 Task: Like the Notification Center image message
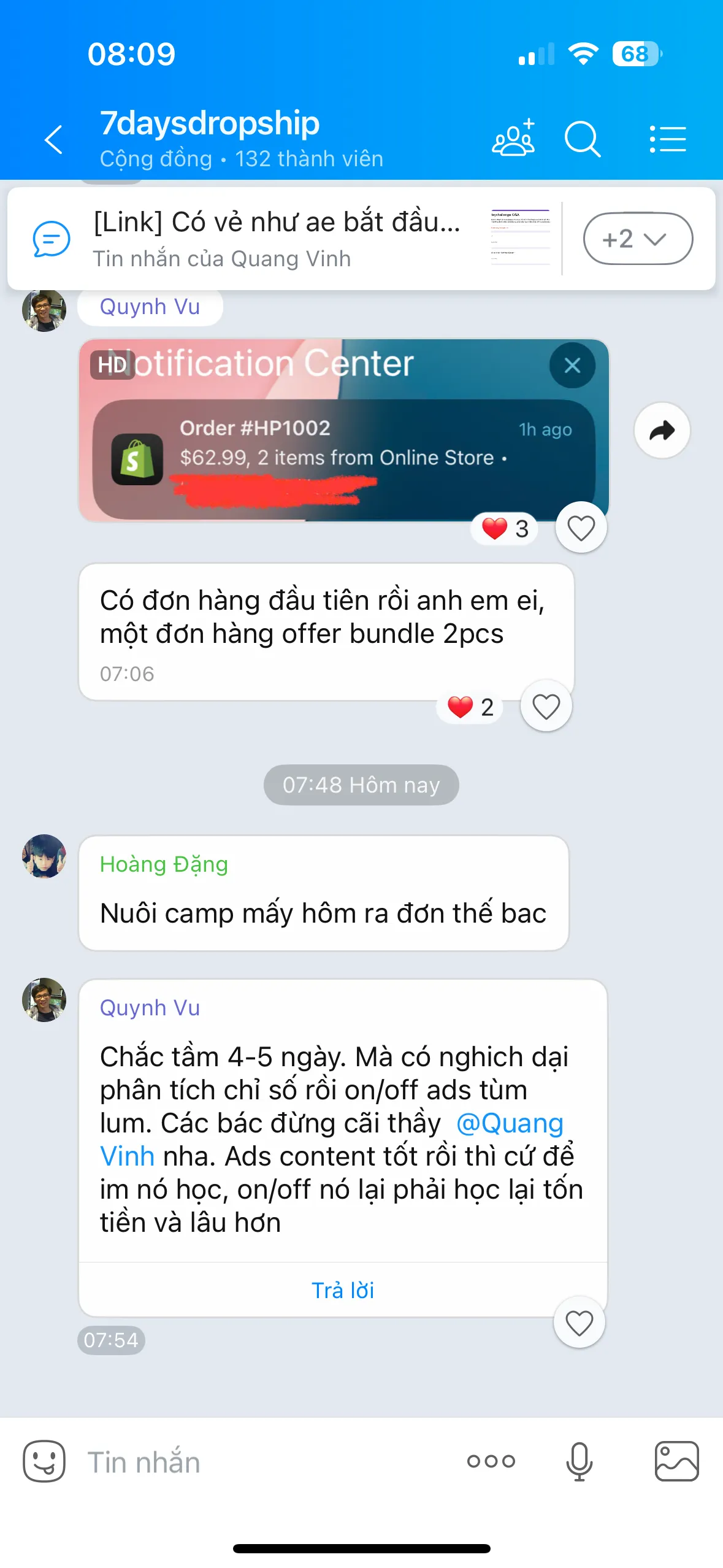pyautogui.click(x=581, y=528)
